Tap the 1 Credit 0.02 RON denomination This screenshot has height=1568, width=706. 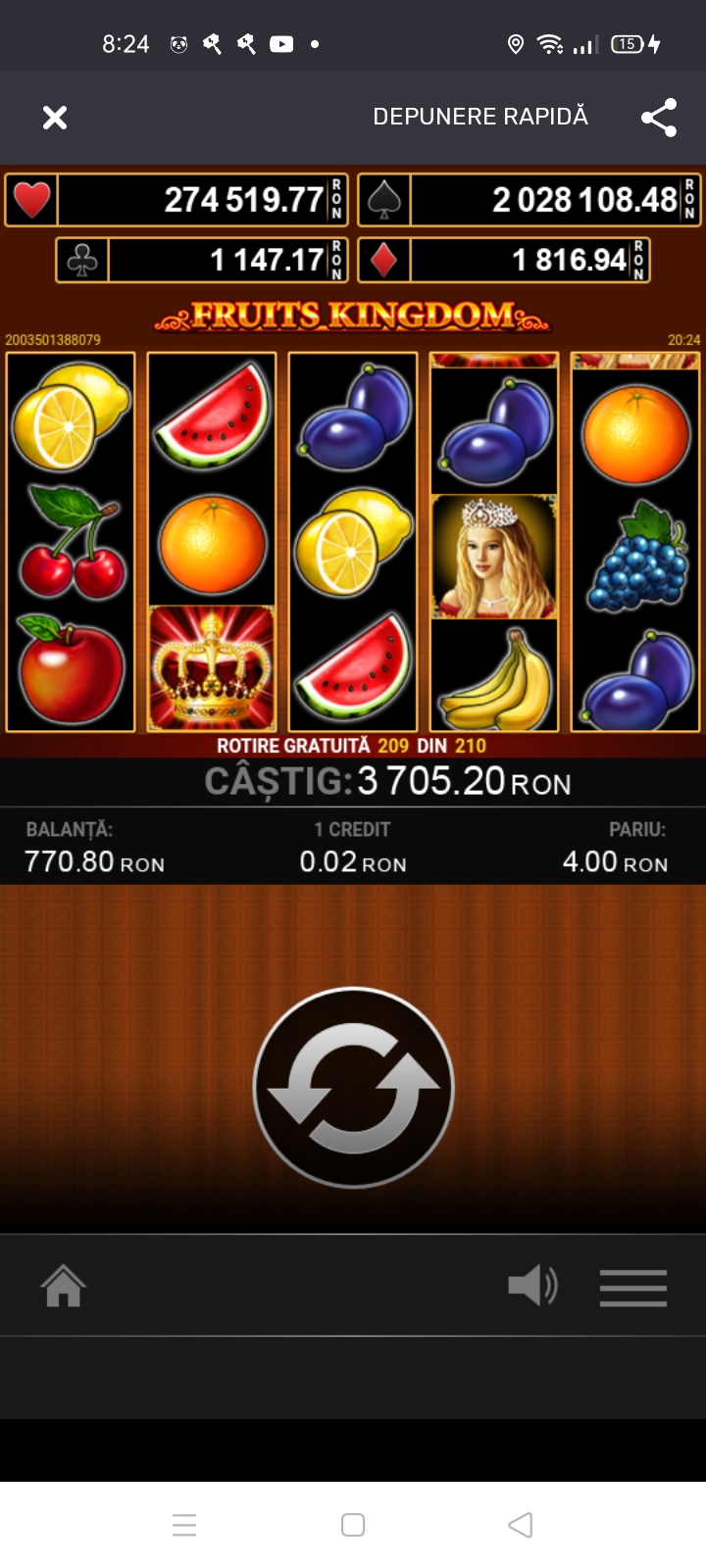[x=353, y=848]
